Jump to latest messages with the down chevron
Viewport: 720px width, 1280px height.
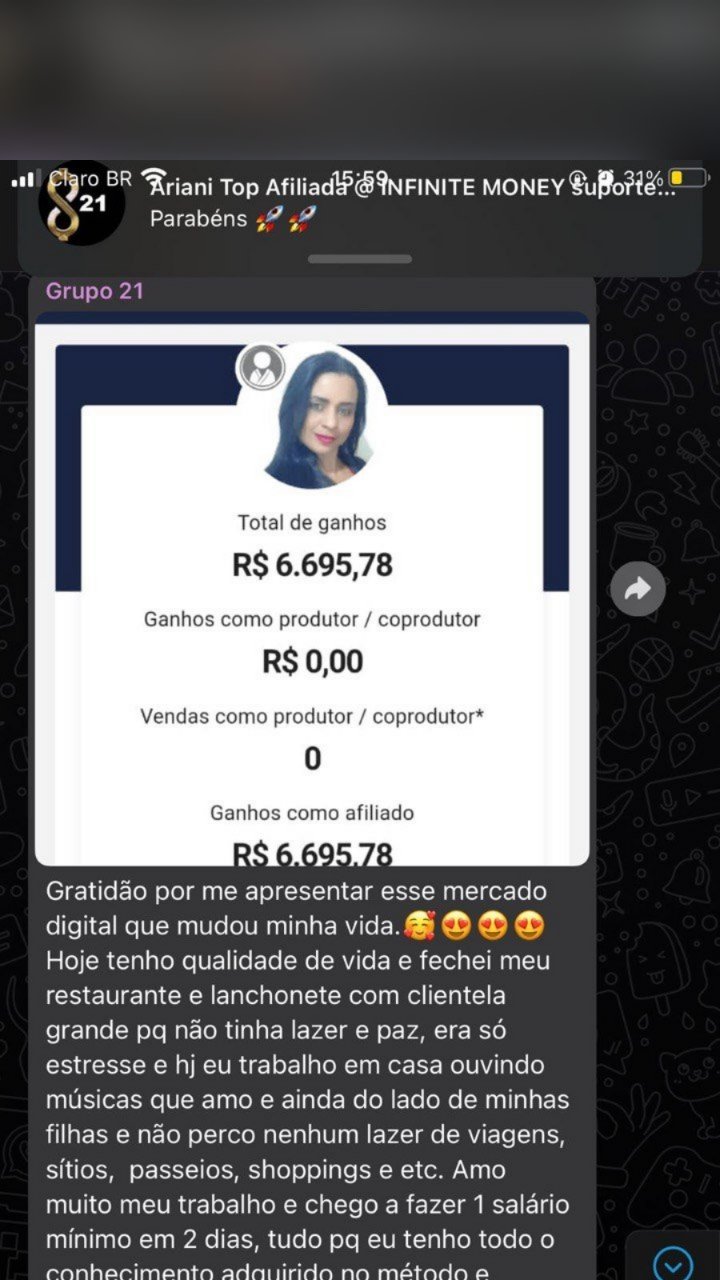(673, 1263)
